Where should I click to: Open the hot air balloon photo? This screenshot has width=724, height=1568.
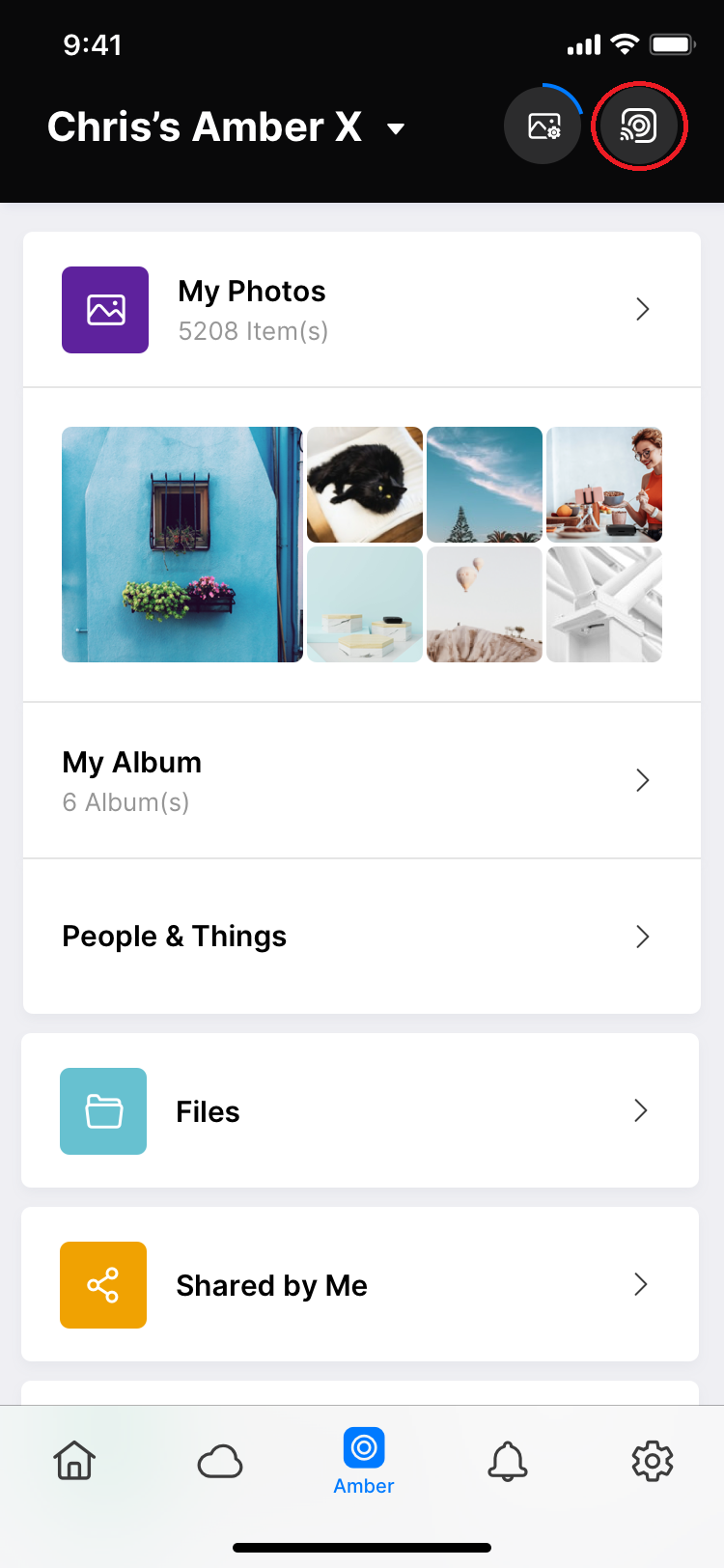click(x=485, y=604)
